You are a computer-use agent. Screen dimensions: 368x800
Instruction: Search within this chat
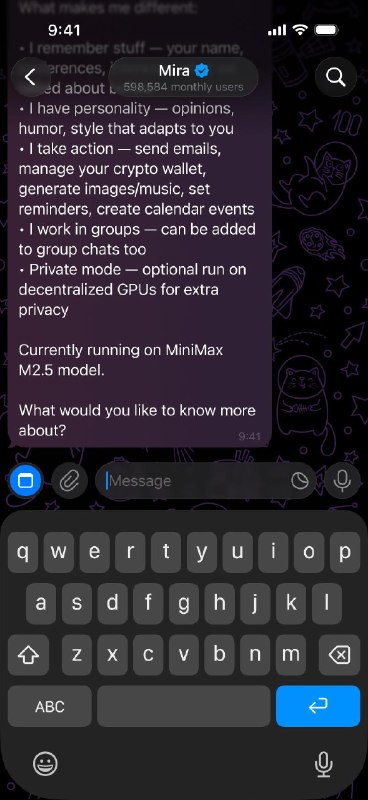[x=336, y=77]
